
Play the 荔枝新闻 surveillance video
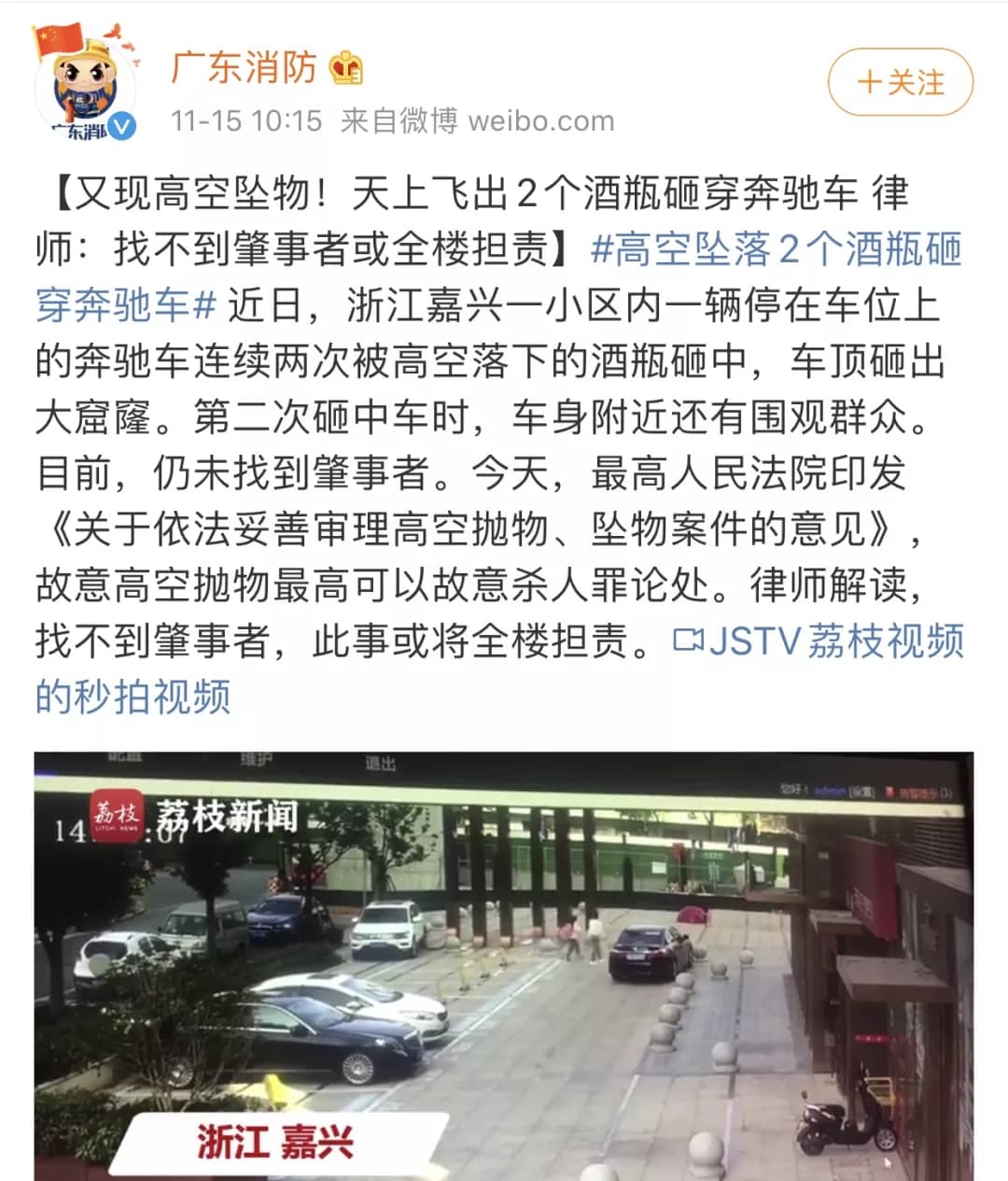[x=503, y=966]
